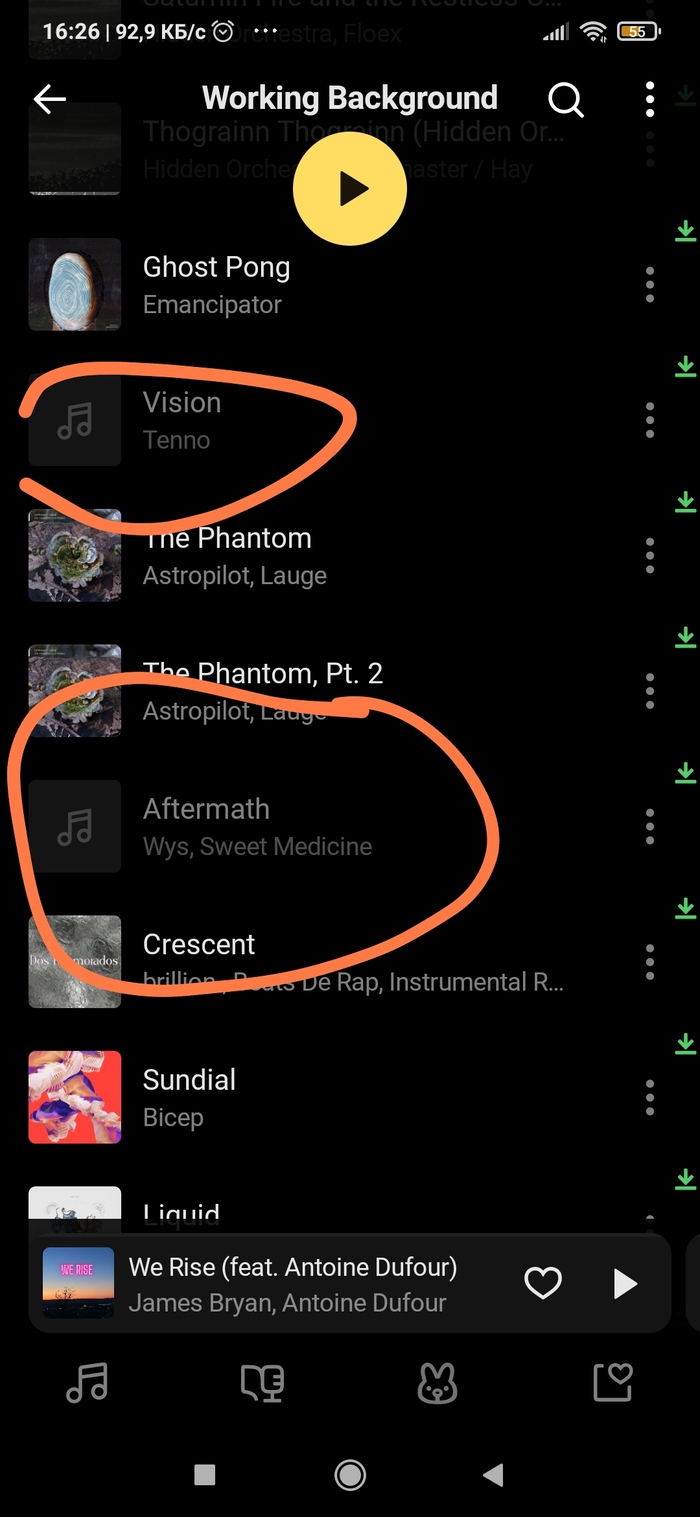
Task: Switch to the music note tab
Action: [x=87, y=1383]
